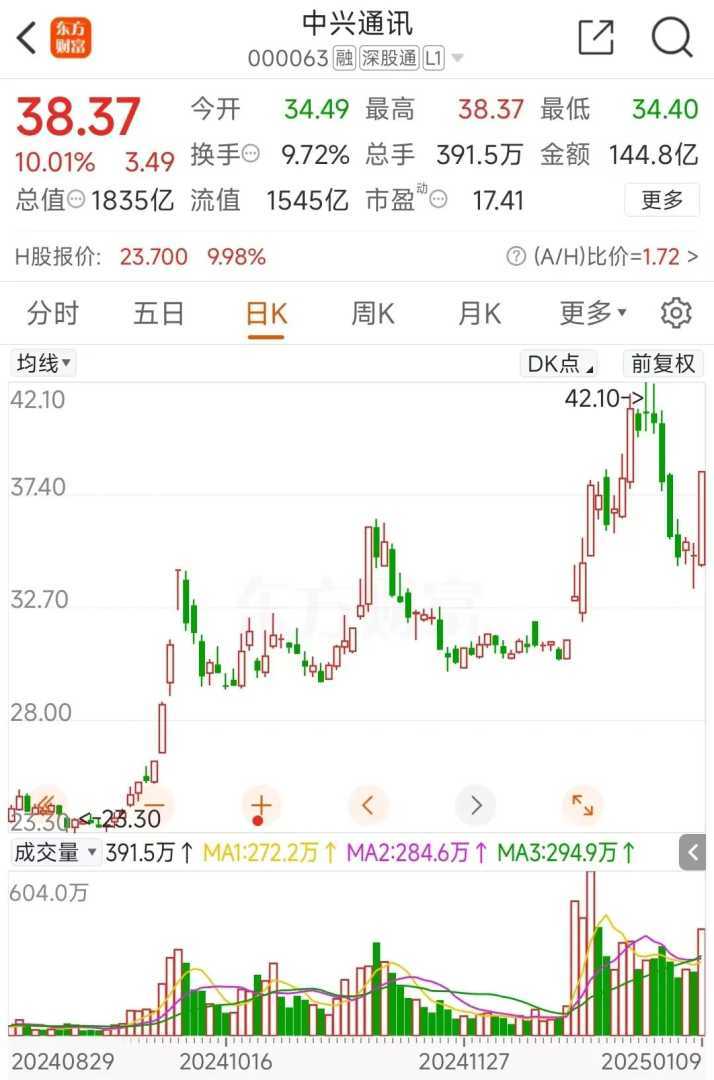This screenshot has height=1080, width=714.
Task: Open the 成交量 sub-indicator dropdown
Action: tap(55, 853)
